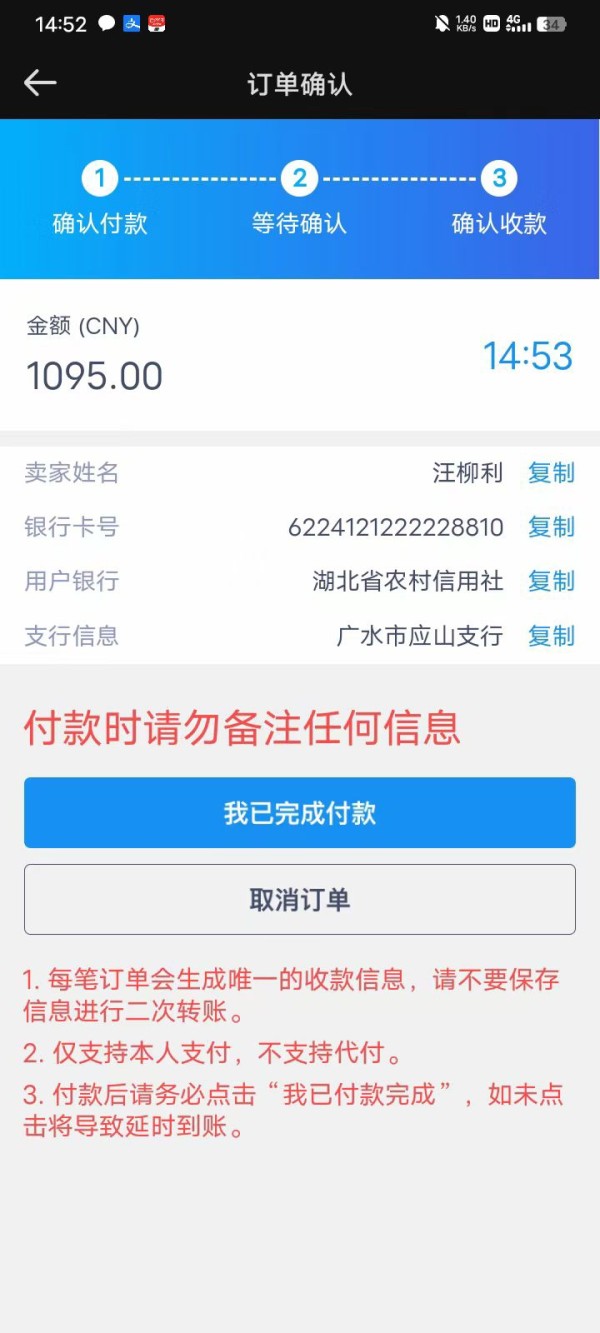Copy the bank name 湖北省农村信用社
Image resolution: width=600 pixels, height=1333 pixels.
pyautogui.click(x=551, y=581)
